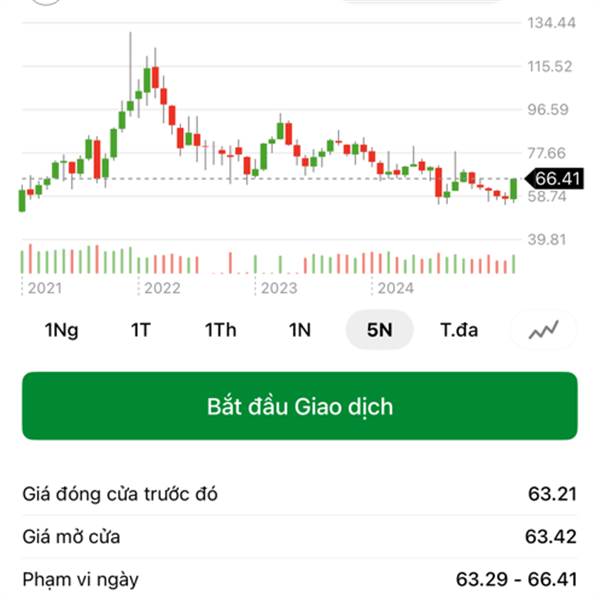The image size is (600, 600).
Task: Switch chart to 1T range
Action: [x=140, y=330]
